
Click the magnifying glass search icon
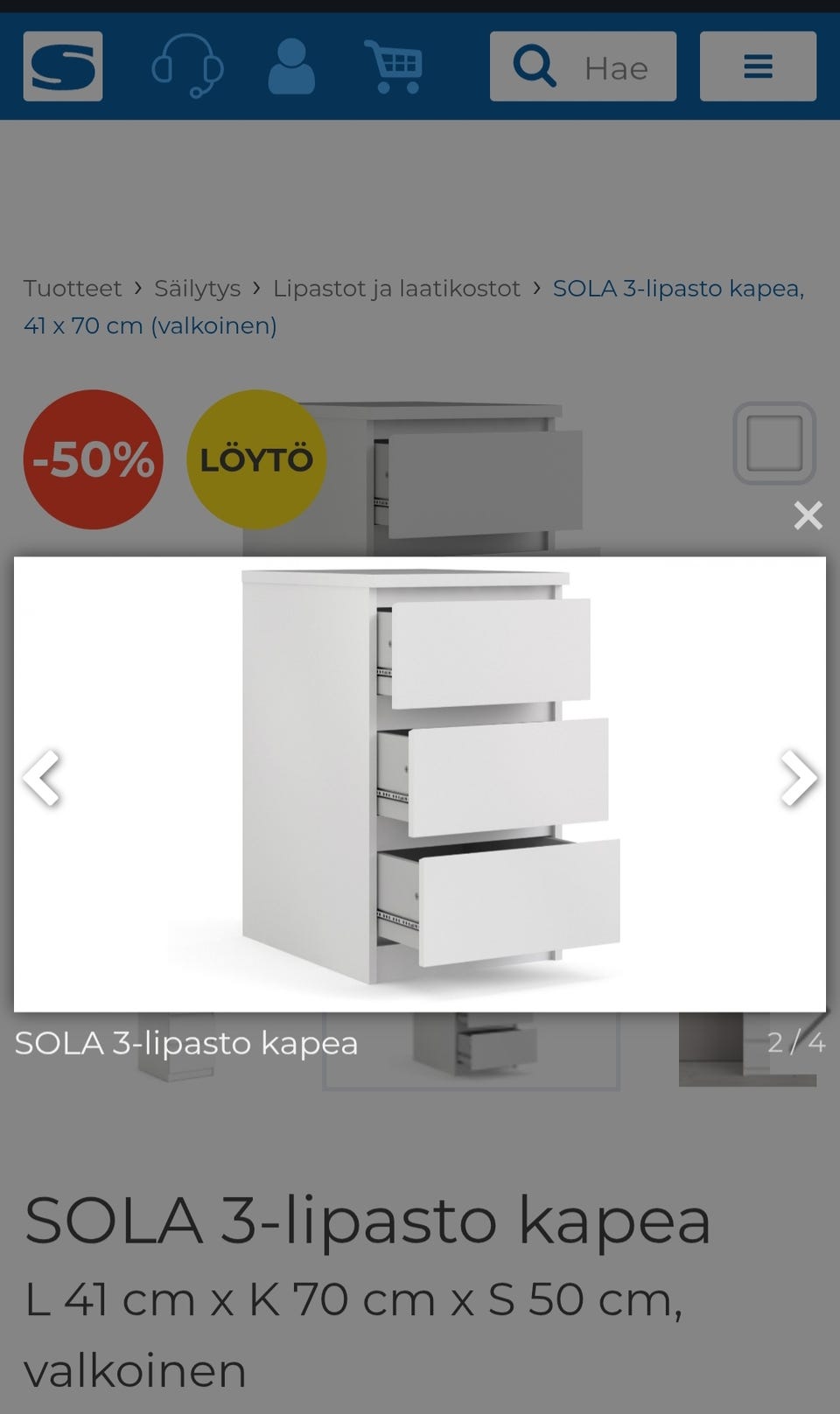535,66
